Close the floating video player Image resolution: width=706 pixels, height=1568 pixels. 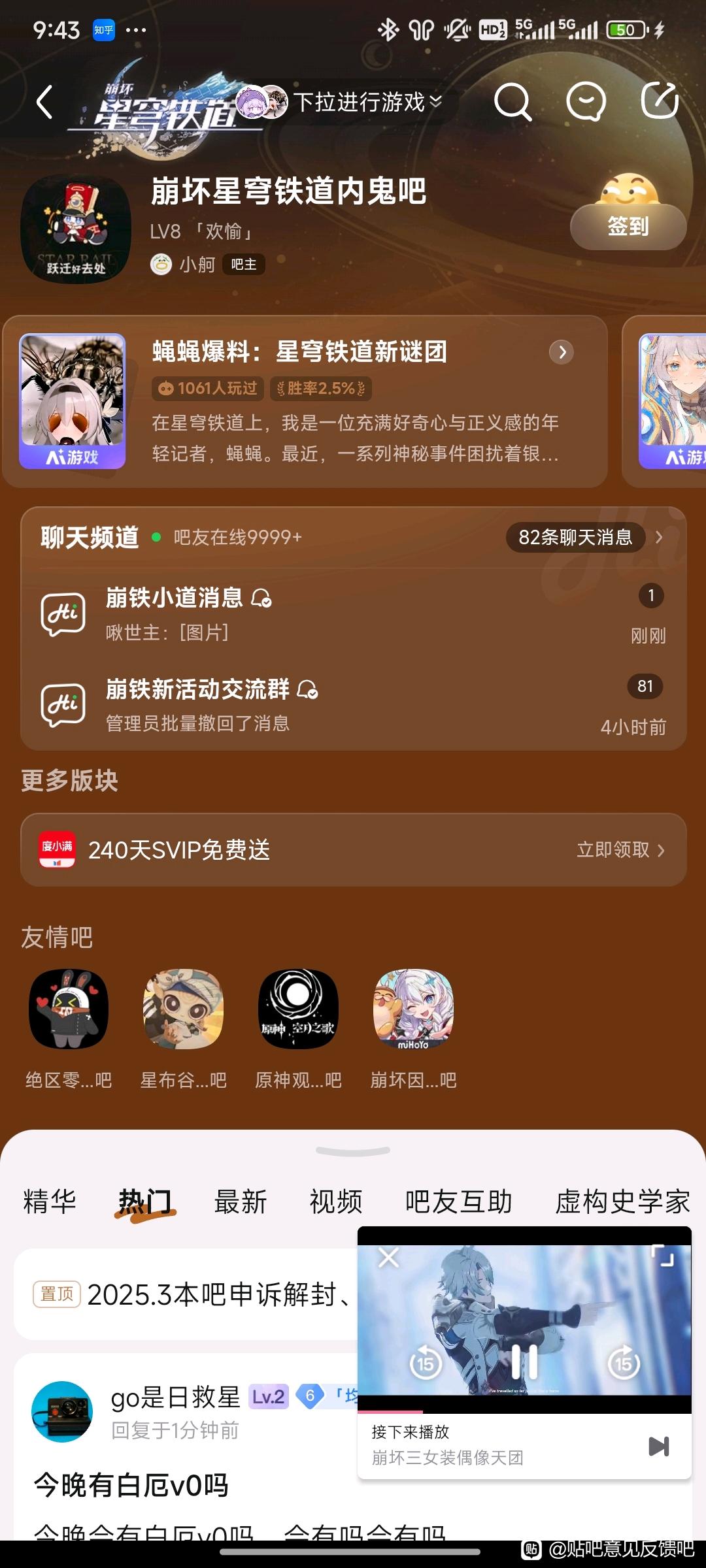point(388,1257)
